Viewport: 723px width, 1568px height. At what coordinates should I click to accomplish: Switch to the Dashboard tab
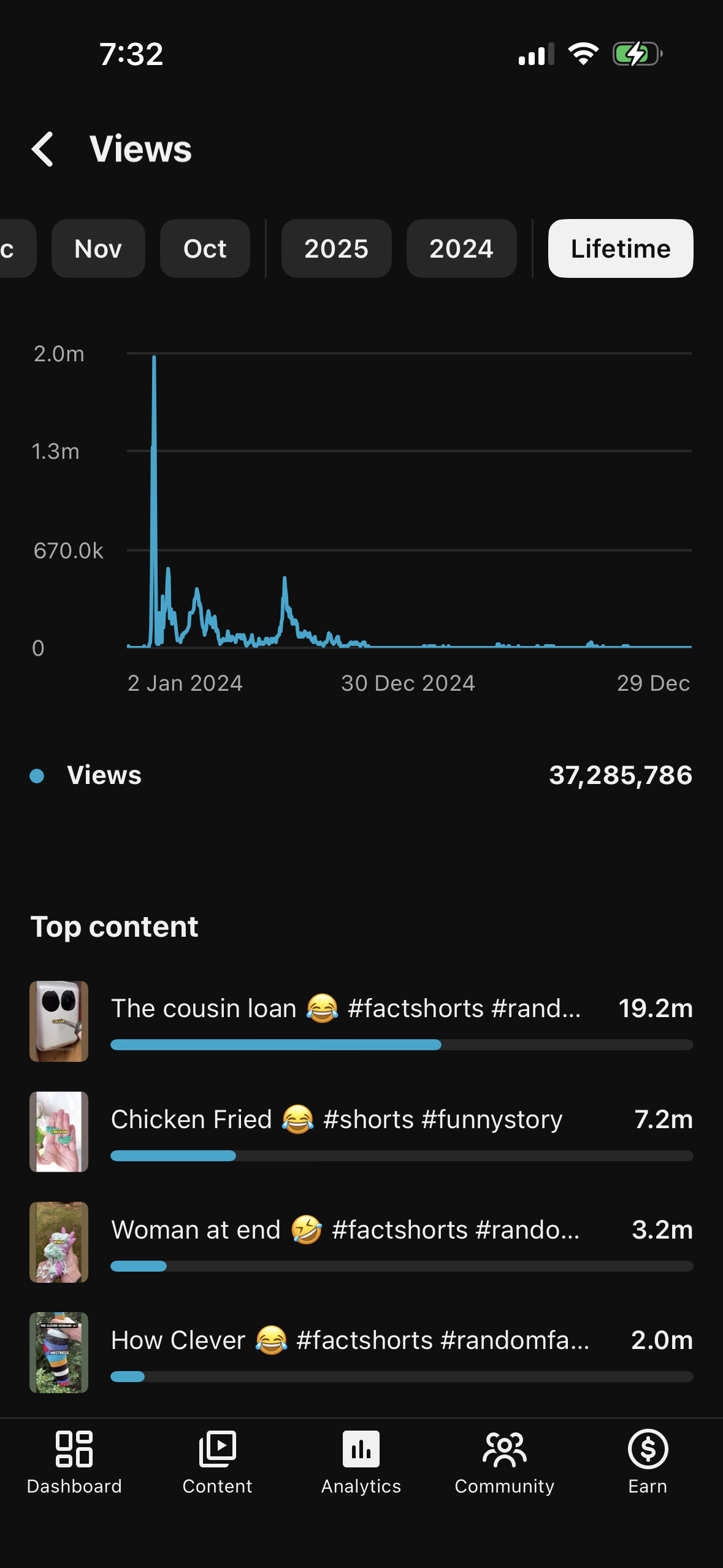74,1462
